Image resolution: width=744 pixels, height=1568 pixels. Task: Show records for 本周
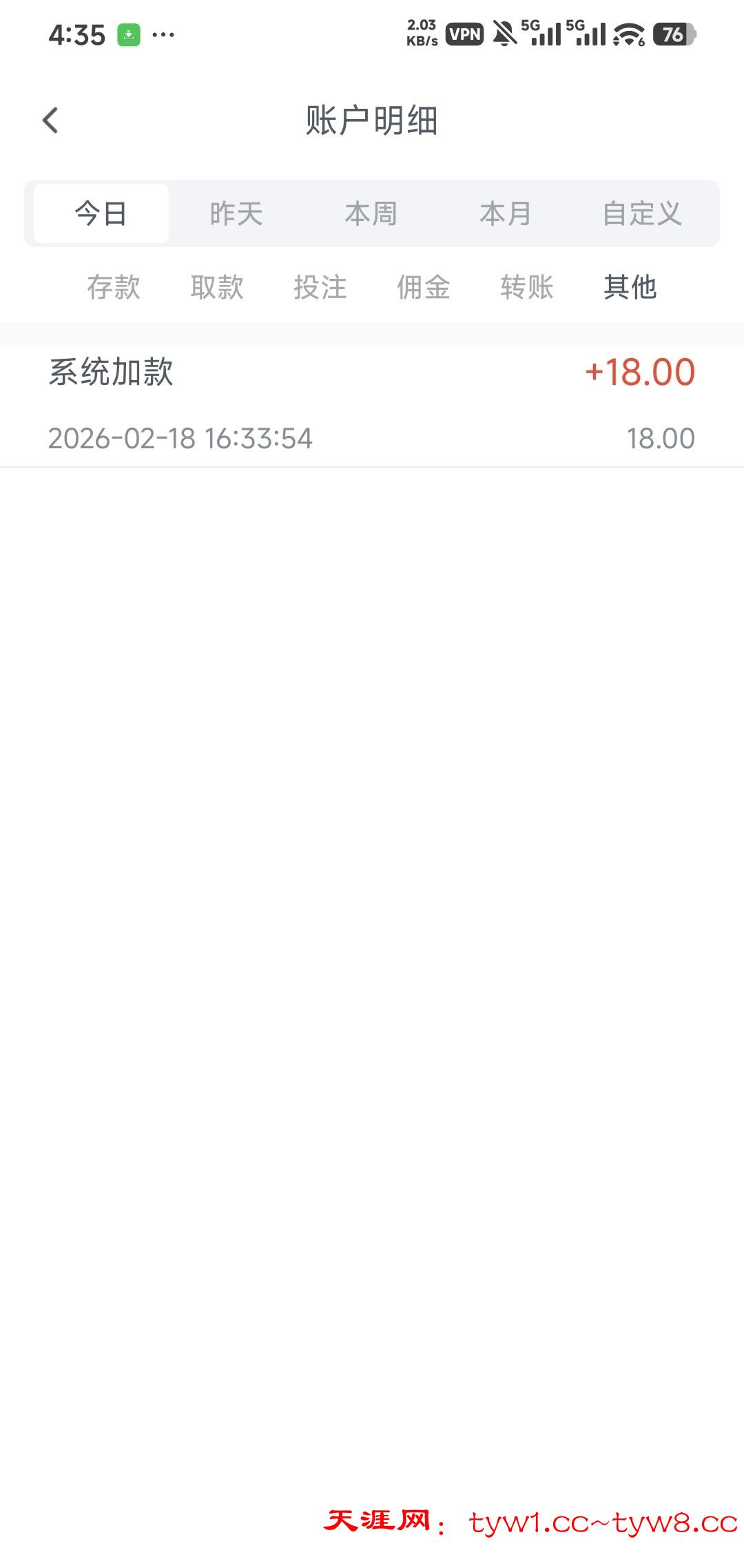tap(371, 213)
